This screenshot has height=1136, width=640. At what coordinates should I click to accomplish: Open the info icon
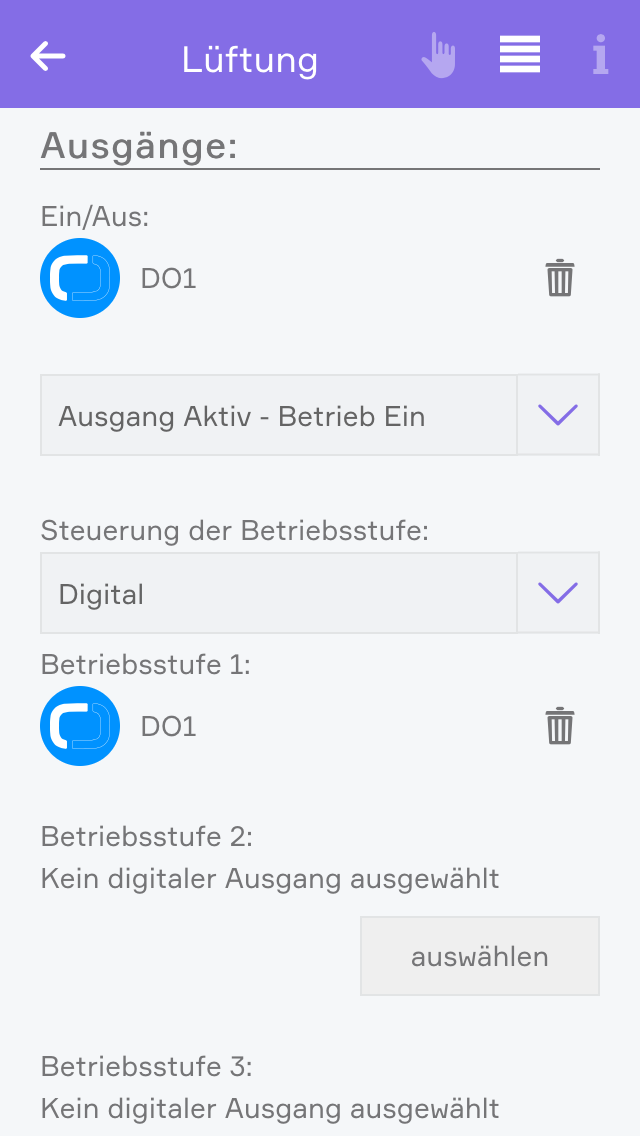[x=600, y=56]
